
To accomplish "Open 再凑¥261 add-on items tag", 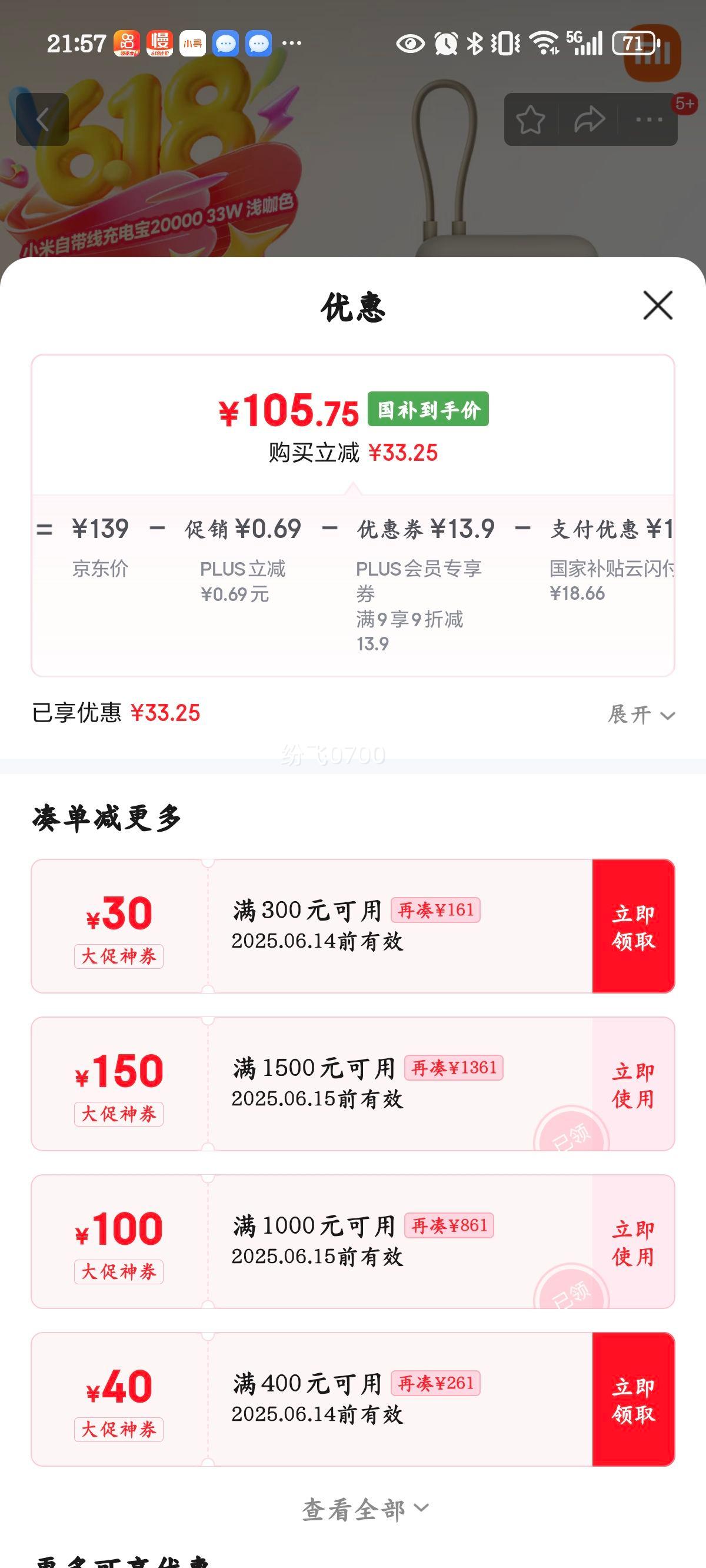I will tap(435, 1383).
